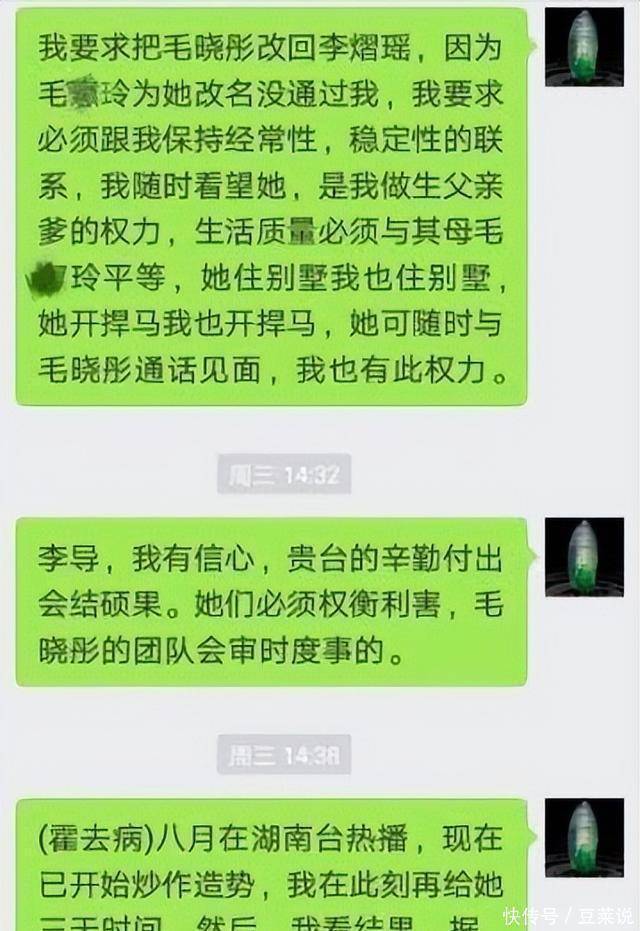Tap the avatar next to the 李导 message

tap(584, 557)
